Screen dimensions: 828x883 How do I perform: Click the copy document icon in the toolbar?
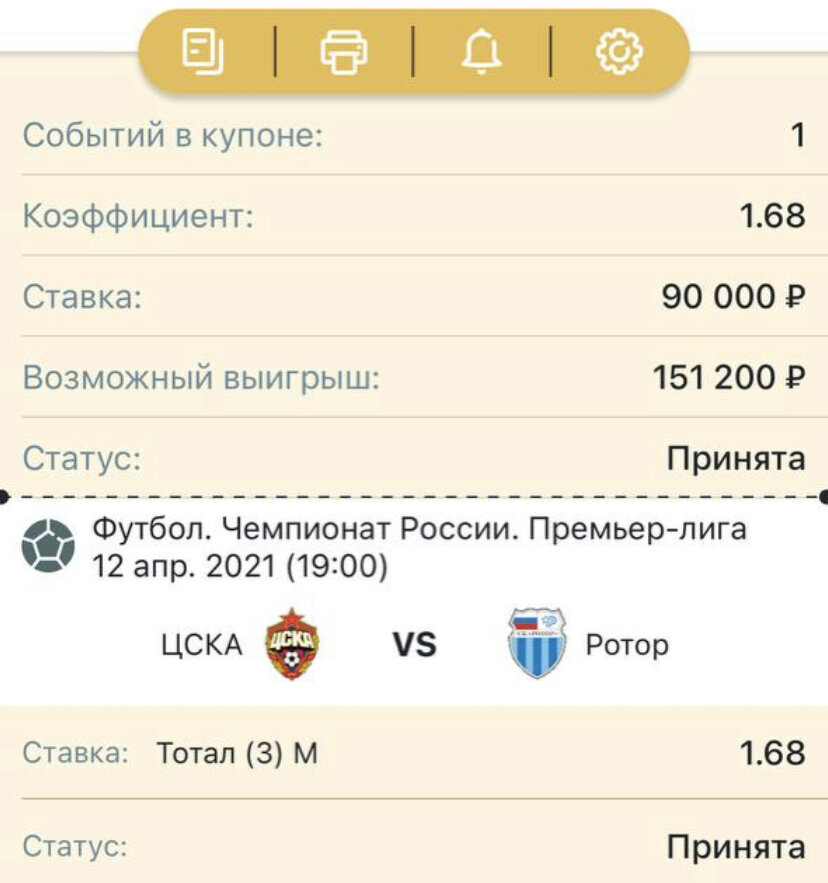pos(200,50)
